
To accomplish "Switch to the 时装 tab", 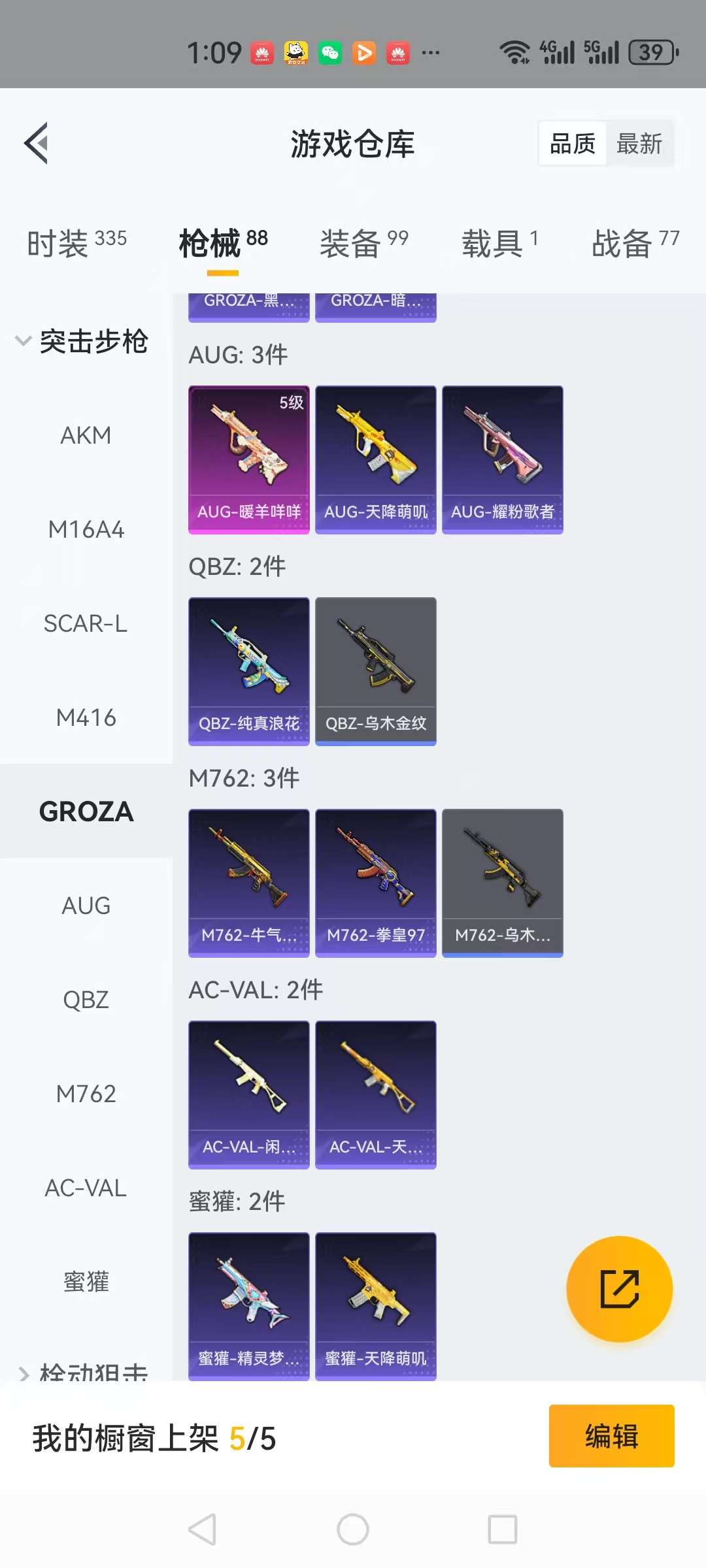I will click(x=76, y=243).
